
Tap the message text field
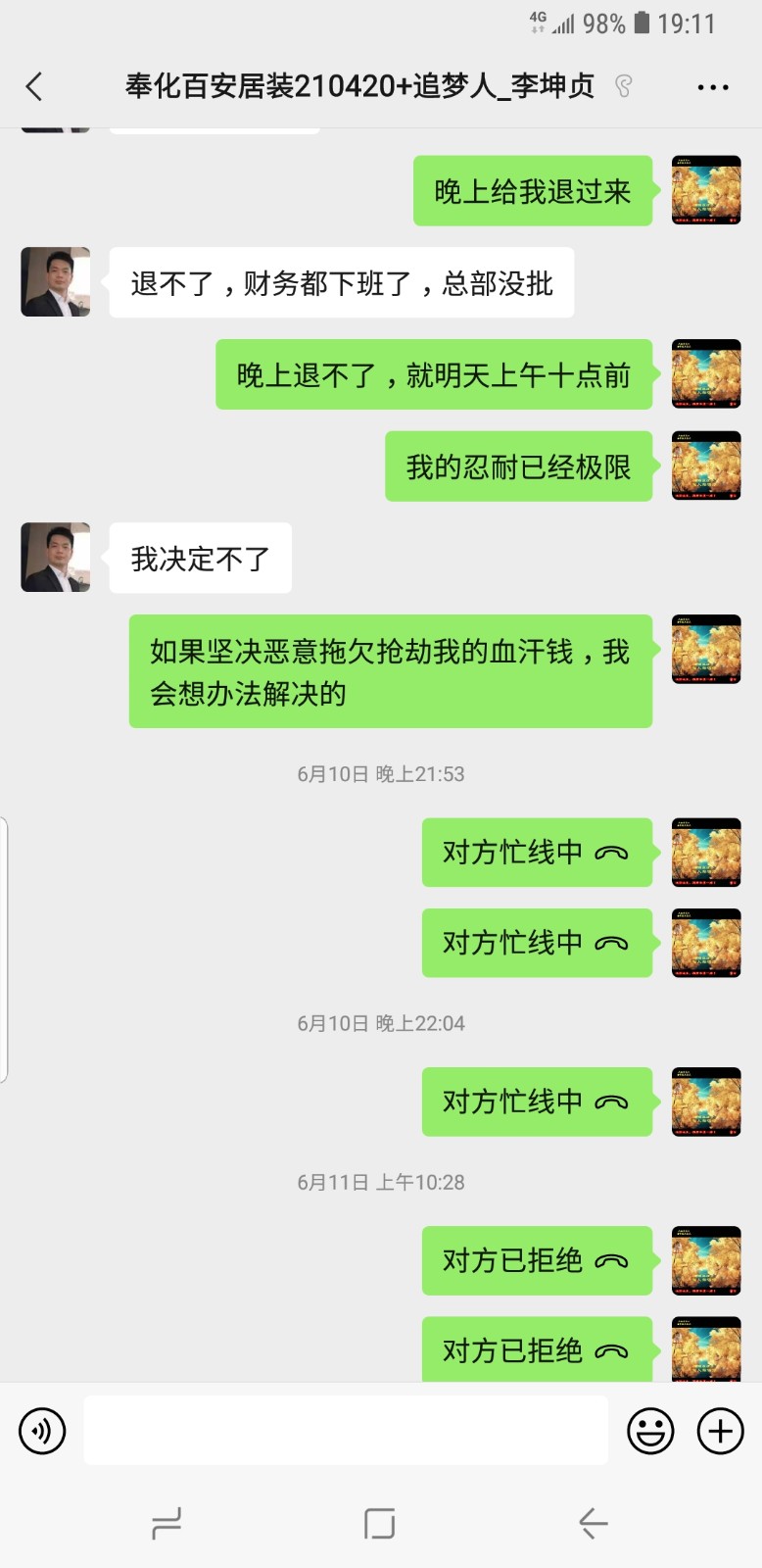pos(345,1431)
